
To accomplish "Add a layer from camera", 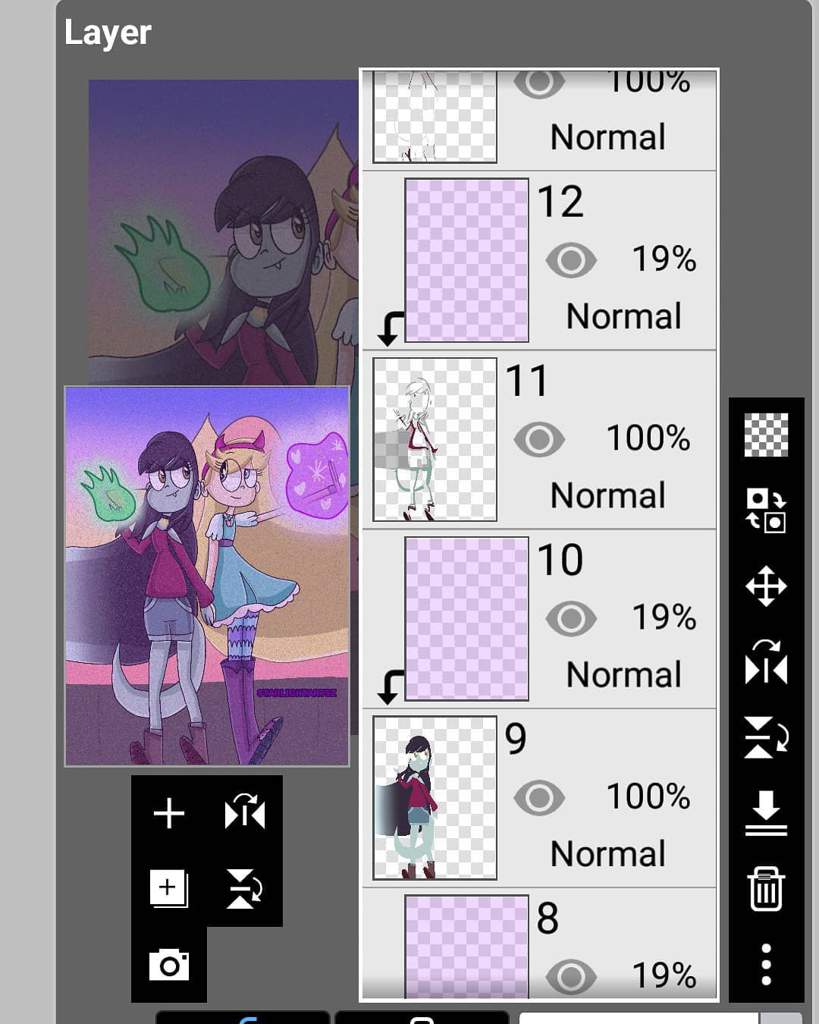I will [169, 965].
